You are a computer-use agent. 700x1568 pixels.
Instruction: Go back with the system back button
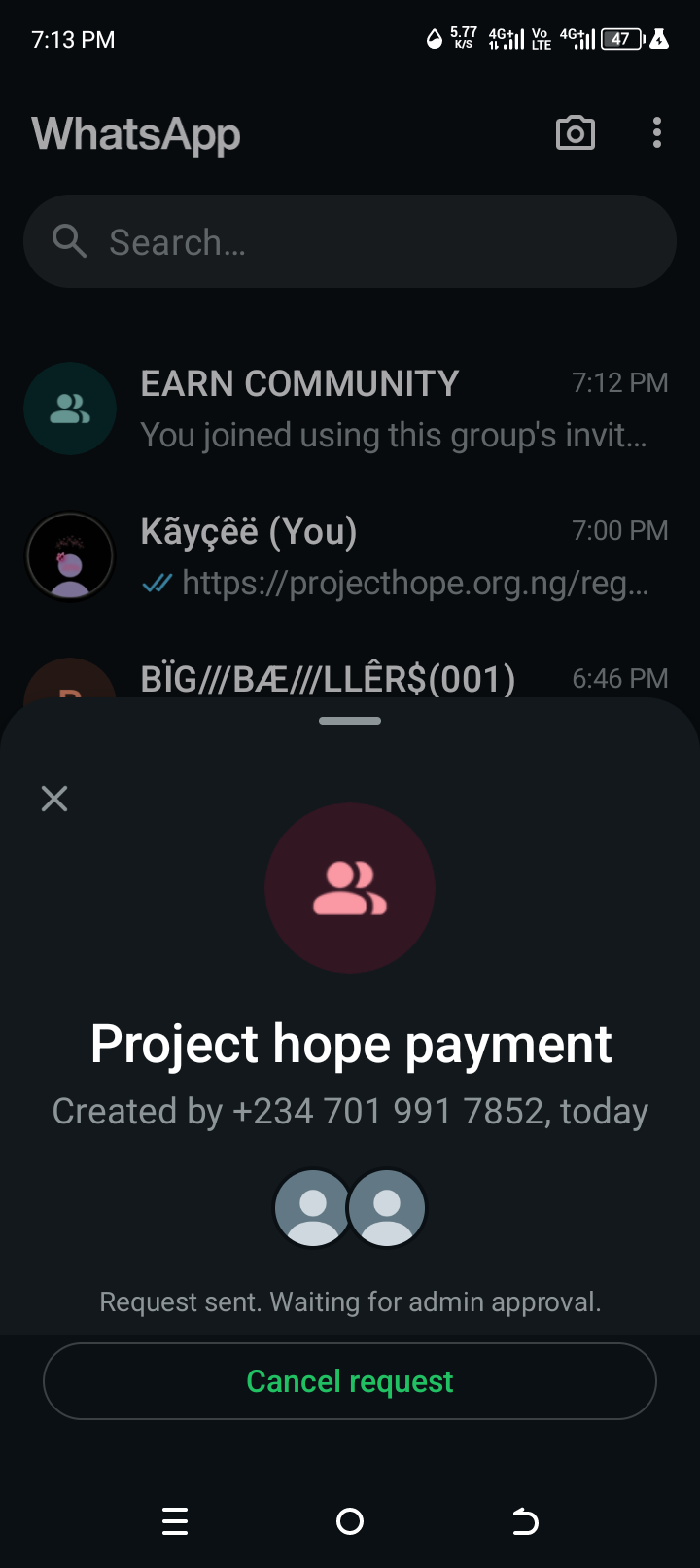(525, 1521)
